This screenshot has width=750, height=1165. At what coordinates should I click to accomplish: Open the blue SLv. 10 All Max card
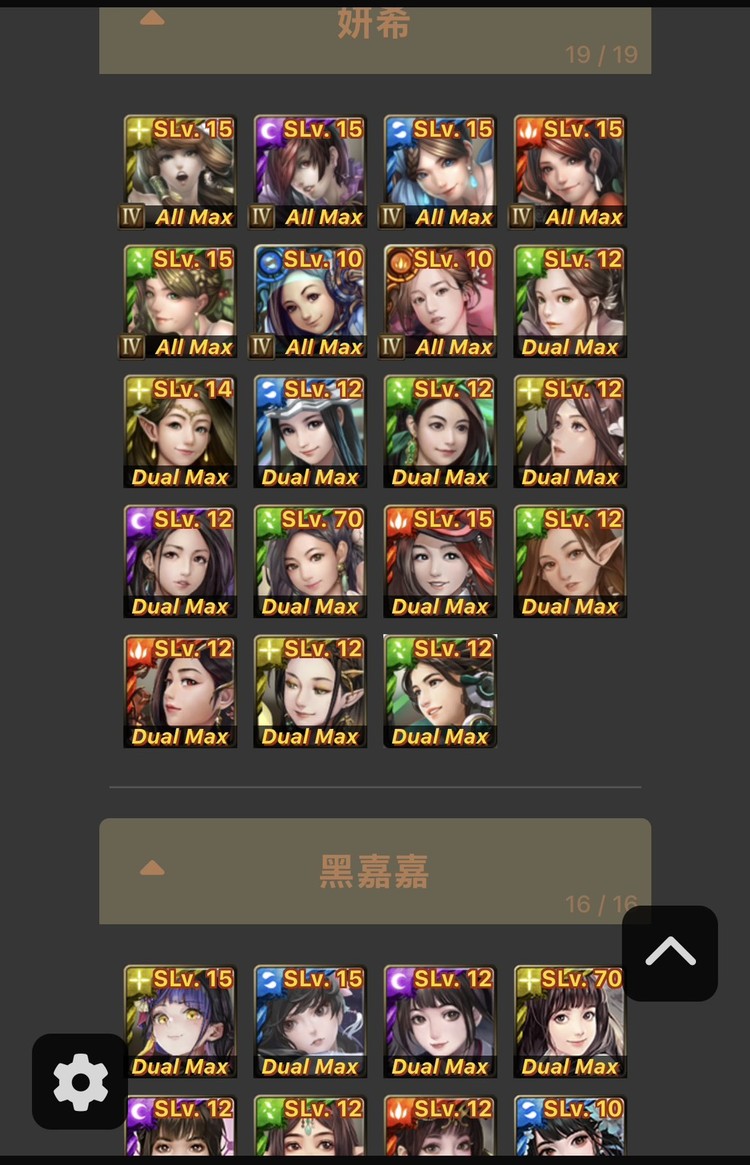310,302
